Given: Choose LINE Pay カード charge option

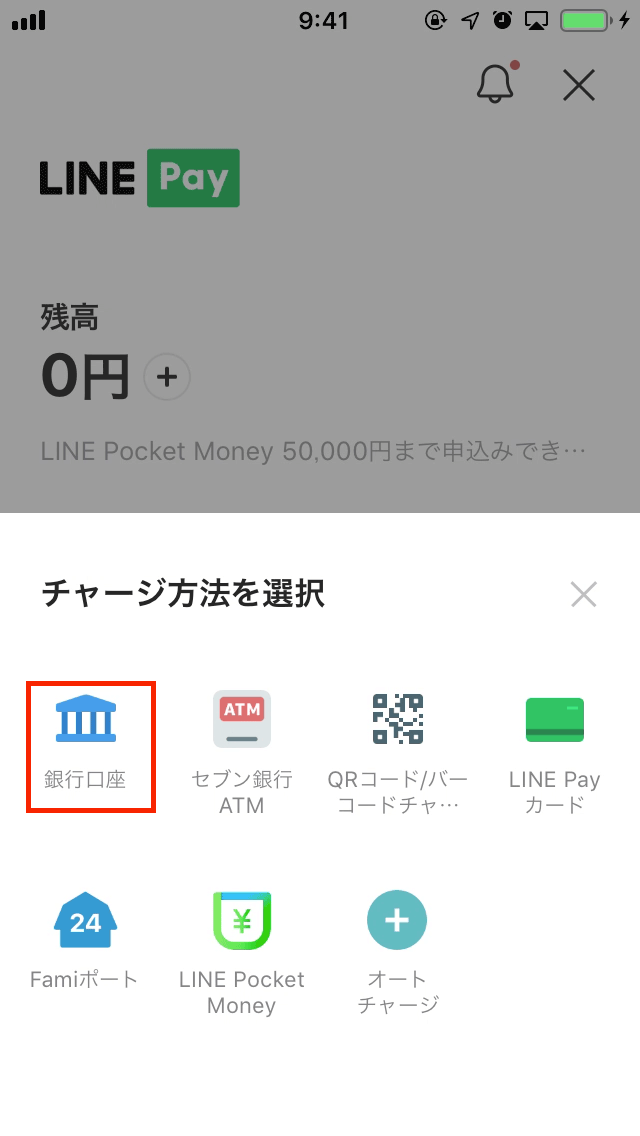Looking at the screenshot, I should [554, 752].
